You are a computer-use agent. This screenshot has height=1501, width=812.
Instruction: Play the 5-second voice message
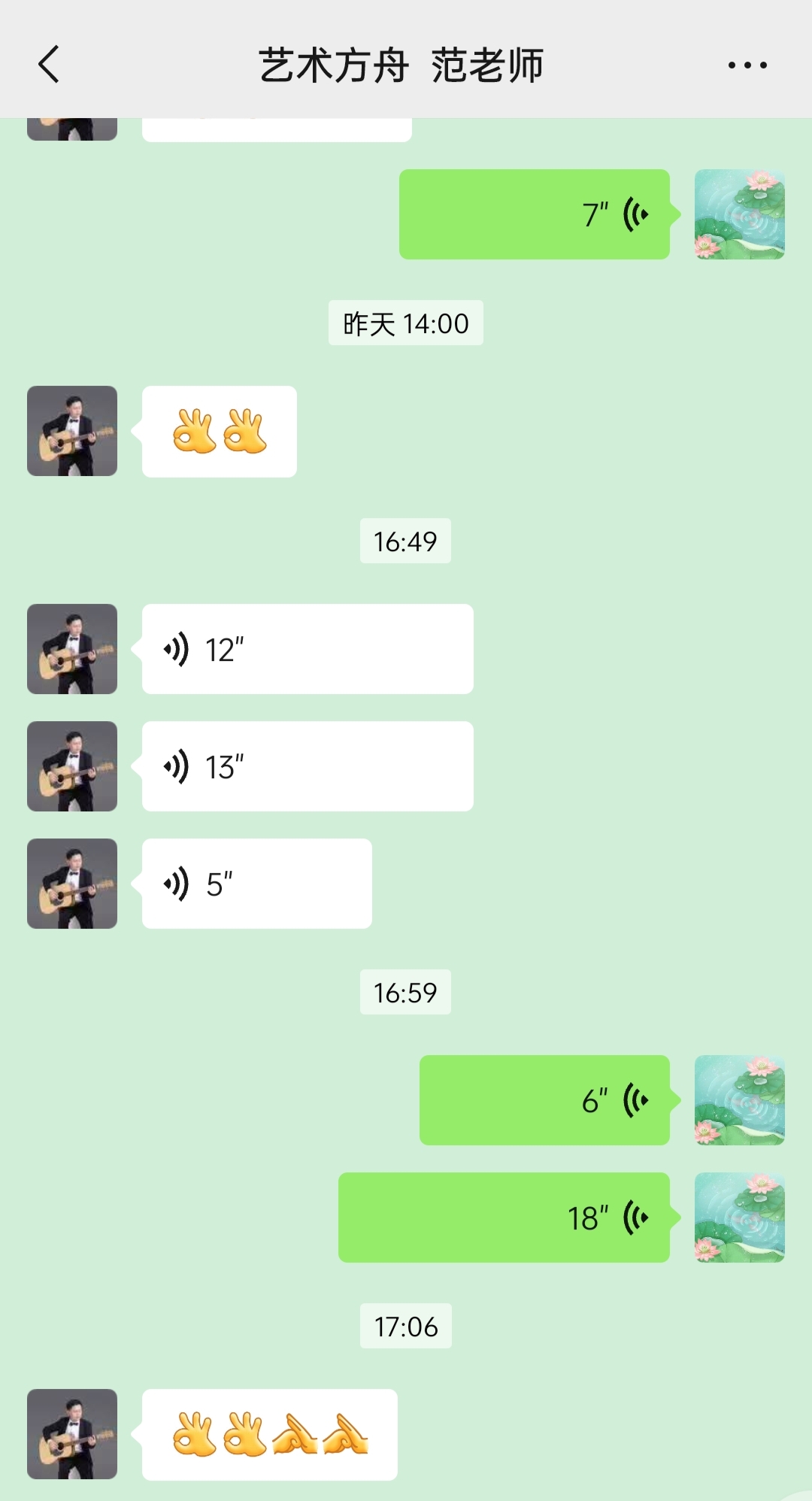click(x=256, y=884)
